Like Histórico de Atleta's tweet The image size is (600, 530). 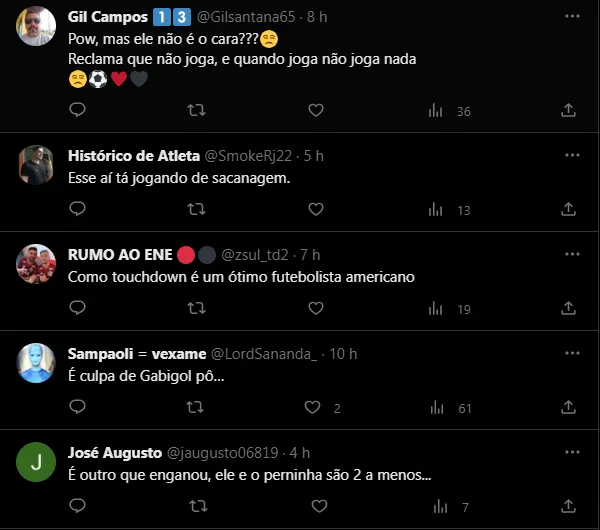[316, 209]
